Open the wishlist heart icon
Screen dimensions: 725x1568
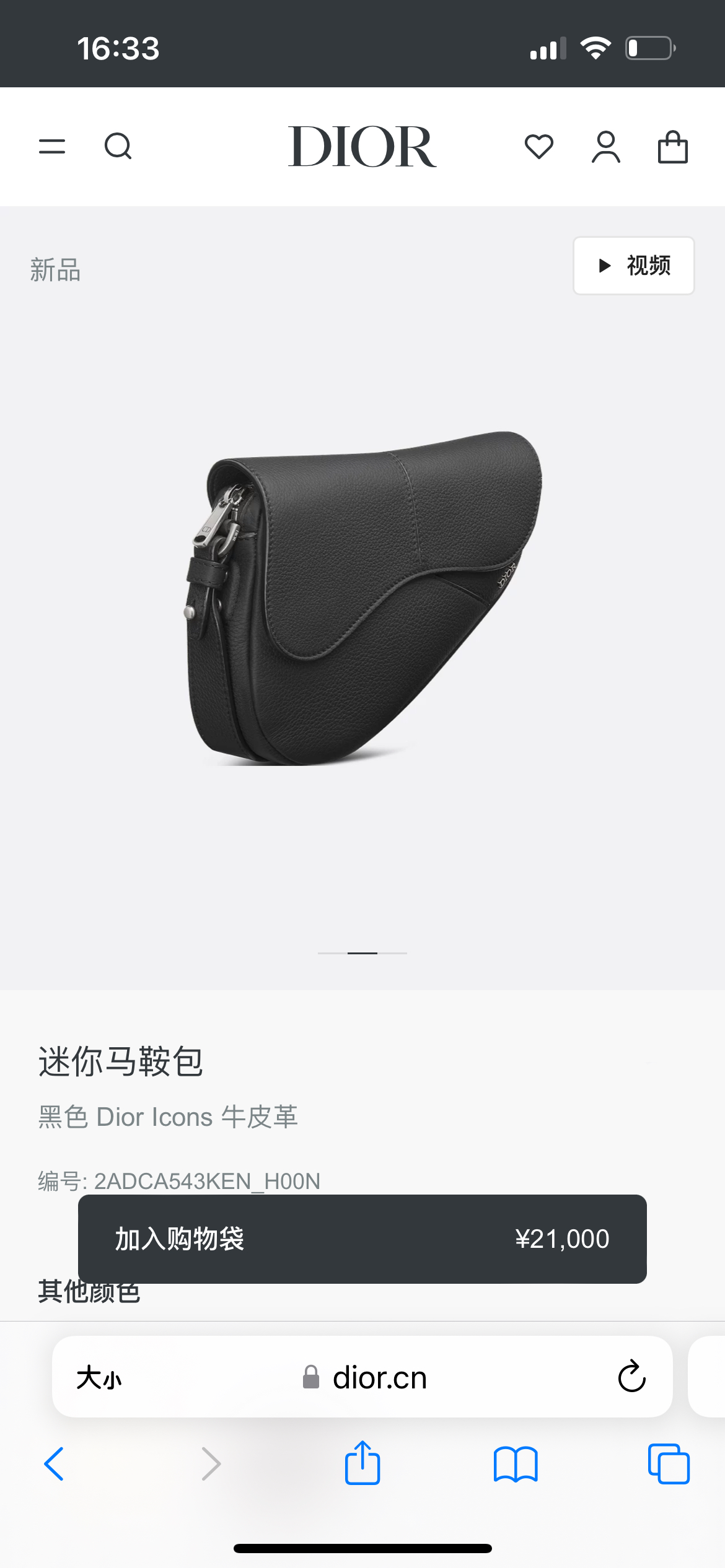pyautogui.click(x=538, y=147)
